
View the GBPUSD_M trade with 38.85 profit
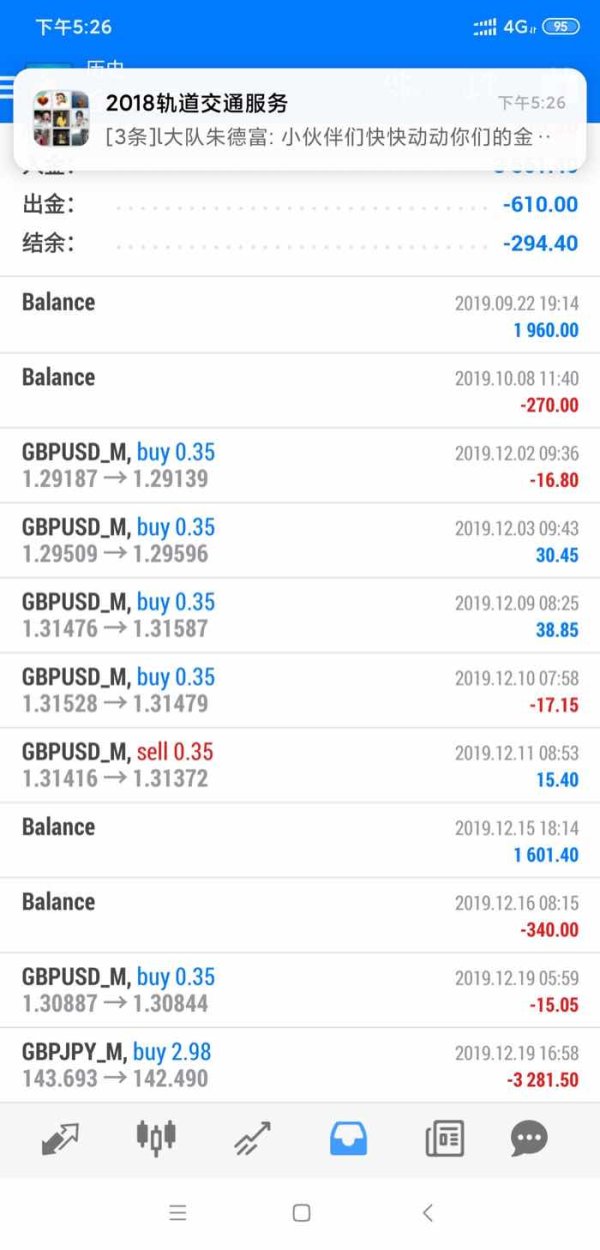300,615
